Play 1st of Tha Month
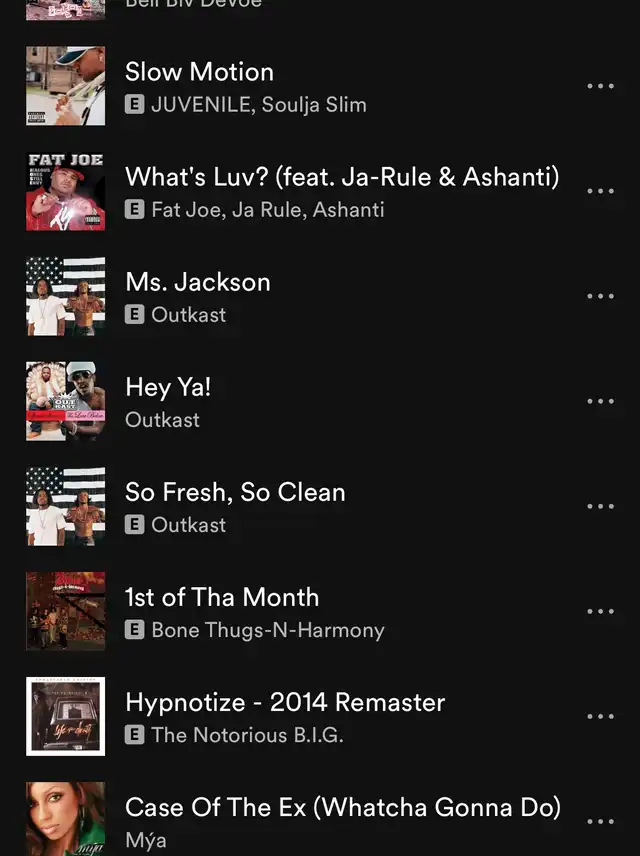640x856 pixels. pyautogui.click(x=222, y=598)
